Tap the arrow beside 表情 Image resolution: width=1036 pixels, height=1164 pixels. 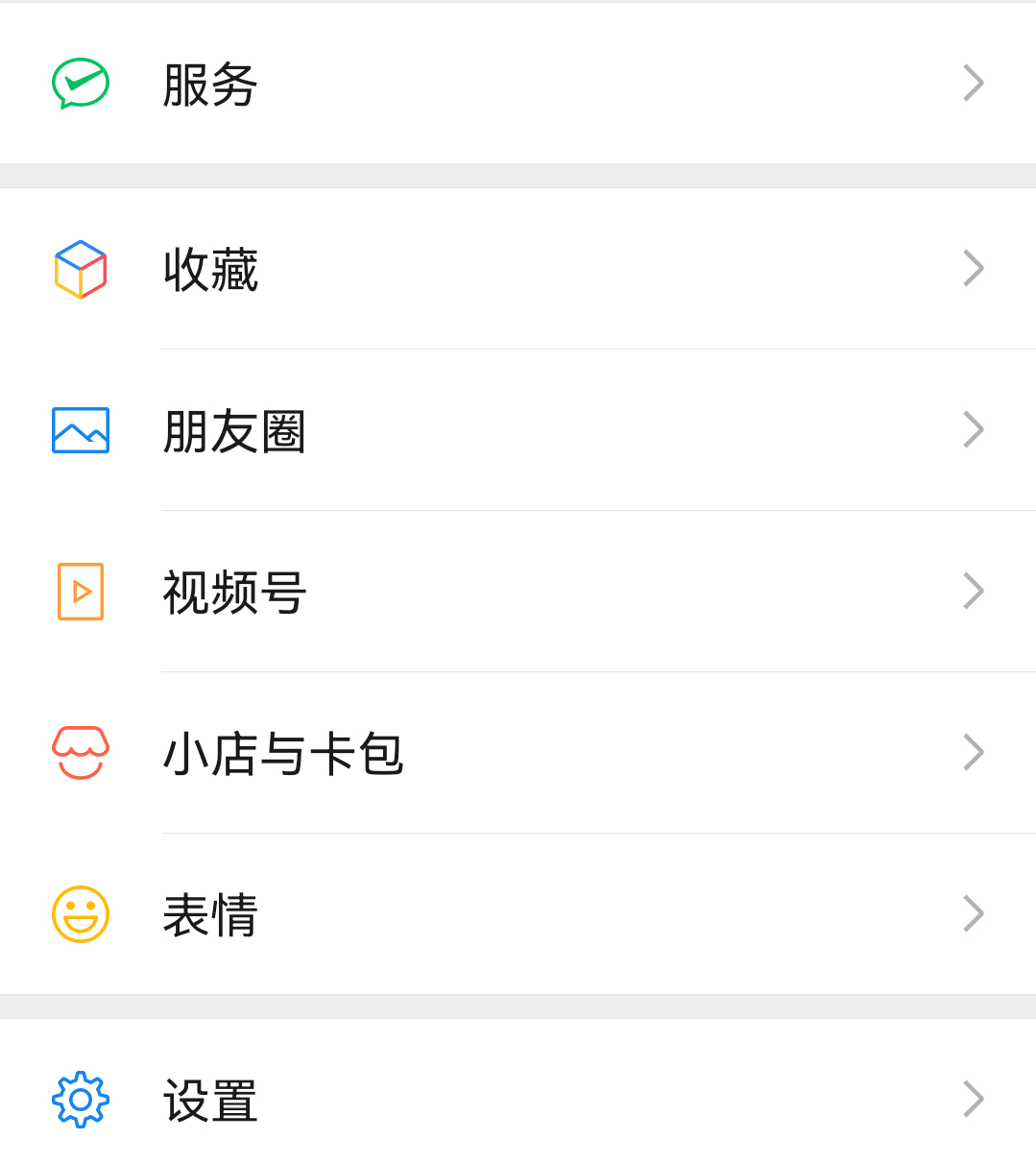tap(974, 914)
